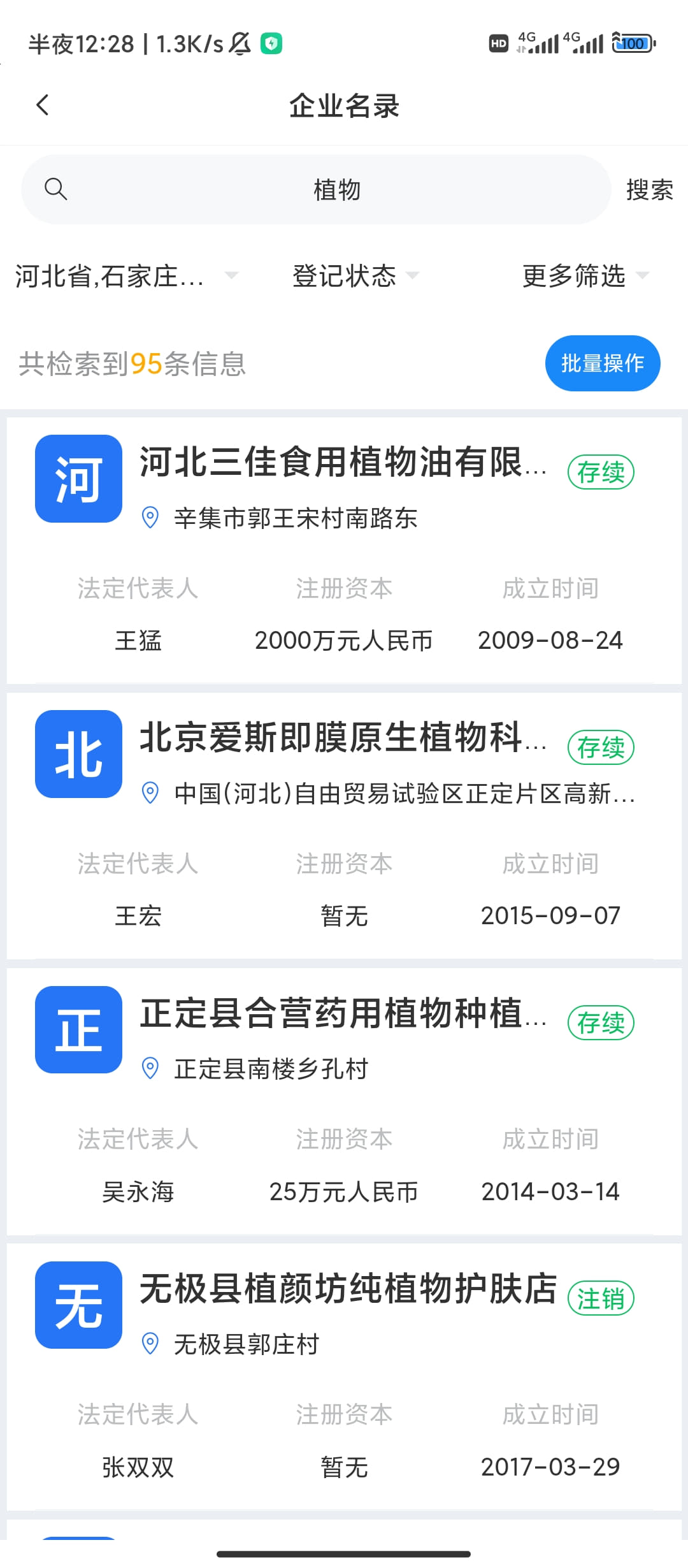Image resolution: width=688 pixels, height=1568 pixels.
Task: Expand the 更多筛选 options
Action: coord(585,276)
